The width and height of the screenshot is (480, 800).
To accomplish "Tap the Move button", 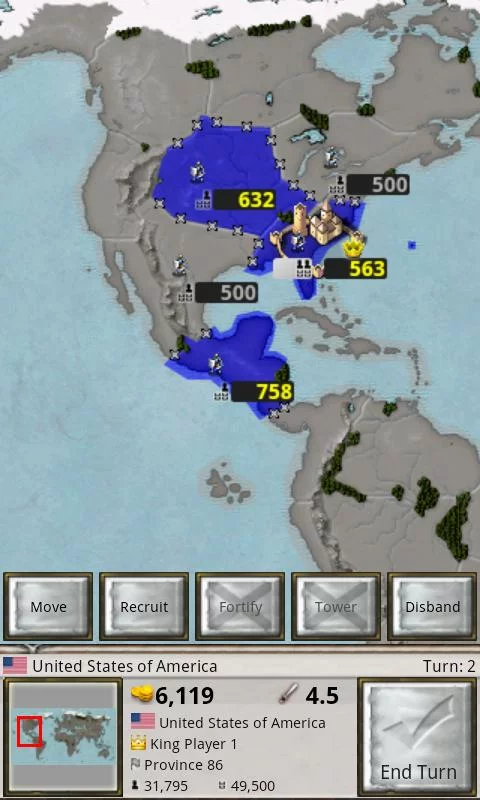I will 48,606.
